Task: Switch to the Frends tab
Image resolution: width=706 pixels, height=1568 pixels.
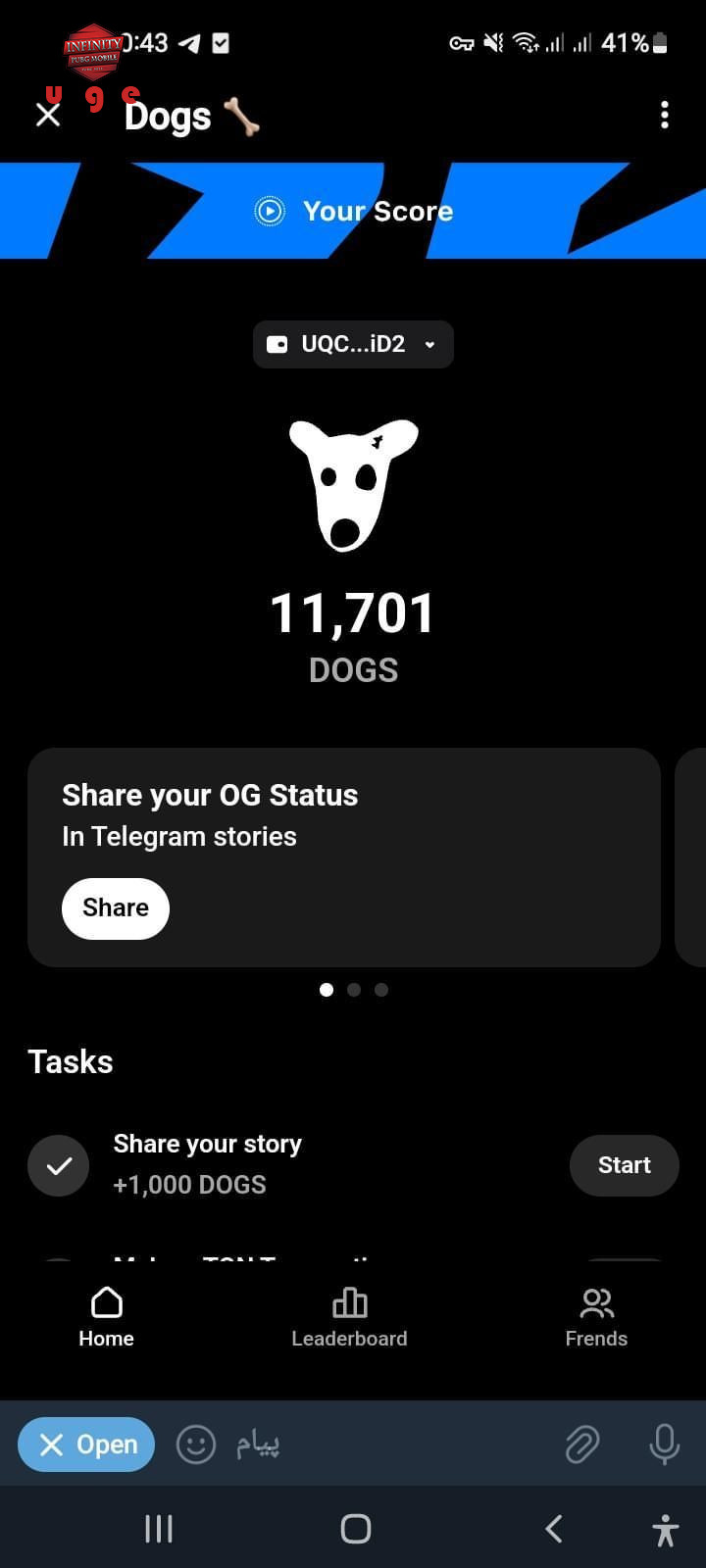Action: (596, 1318)
